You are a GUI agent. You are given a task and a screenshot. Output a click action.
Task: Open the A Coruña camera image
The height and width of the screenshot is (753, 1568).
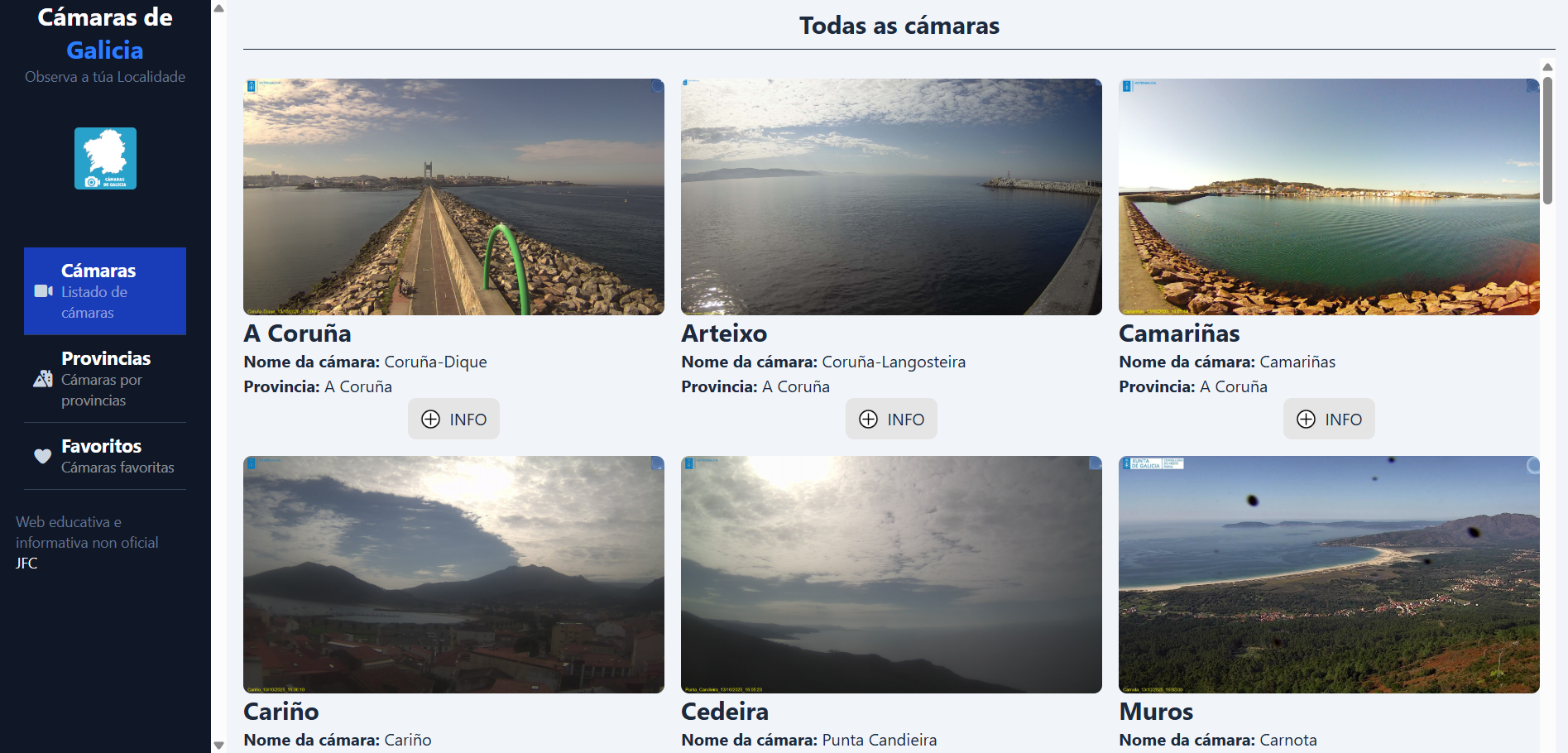453,197
